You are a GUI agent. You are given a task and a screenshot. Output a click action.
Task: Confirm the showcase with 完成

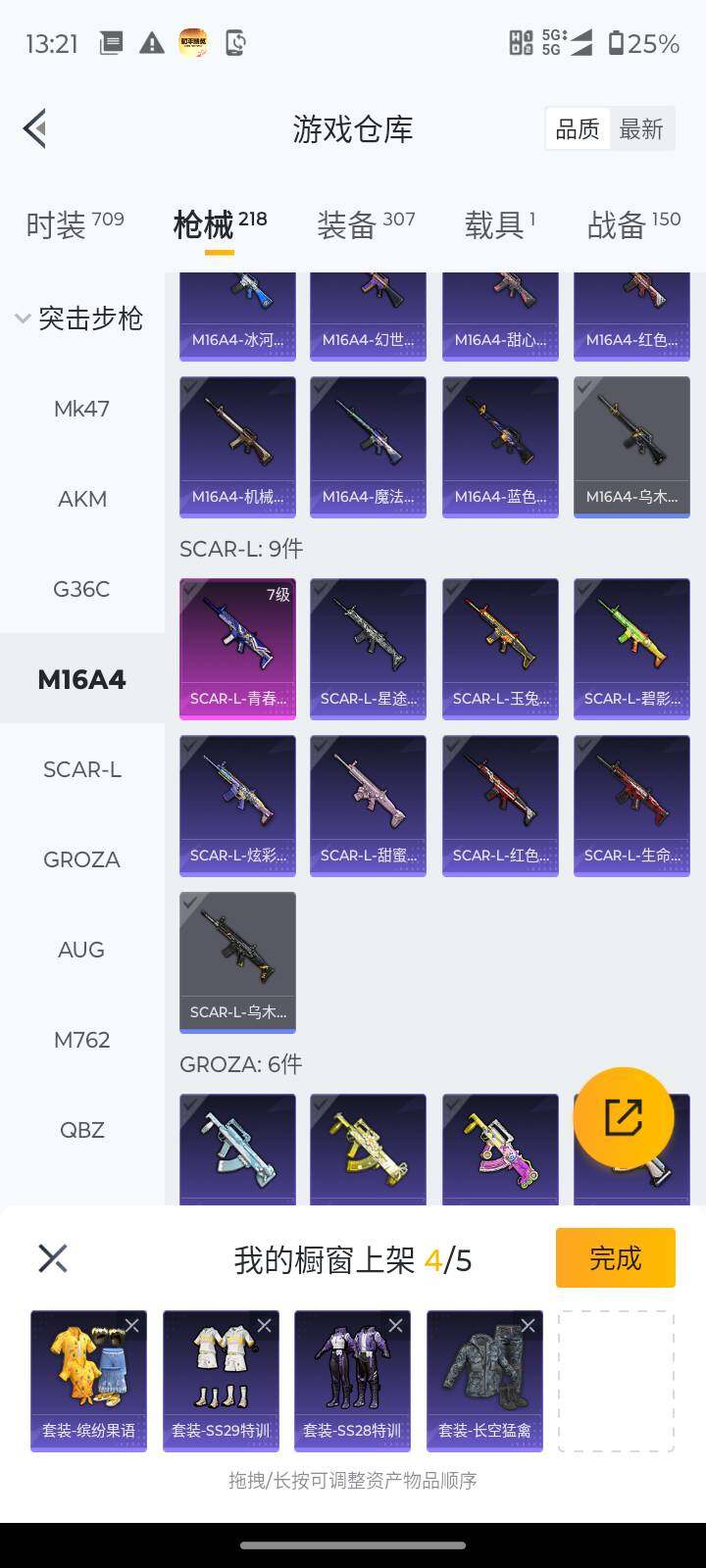[x=615, y=1257]
